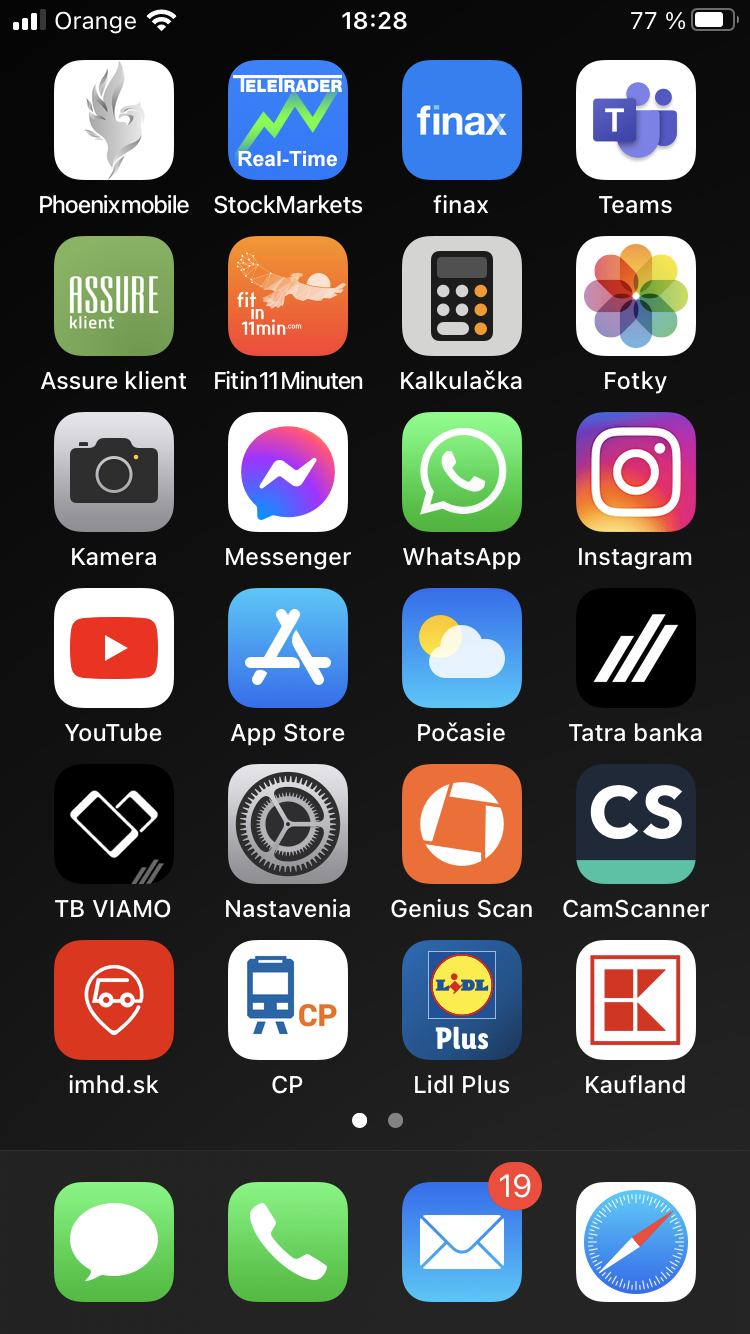Open the App Store
750x1334 pixels.
288,648
